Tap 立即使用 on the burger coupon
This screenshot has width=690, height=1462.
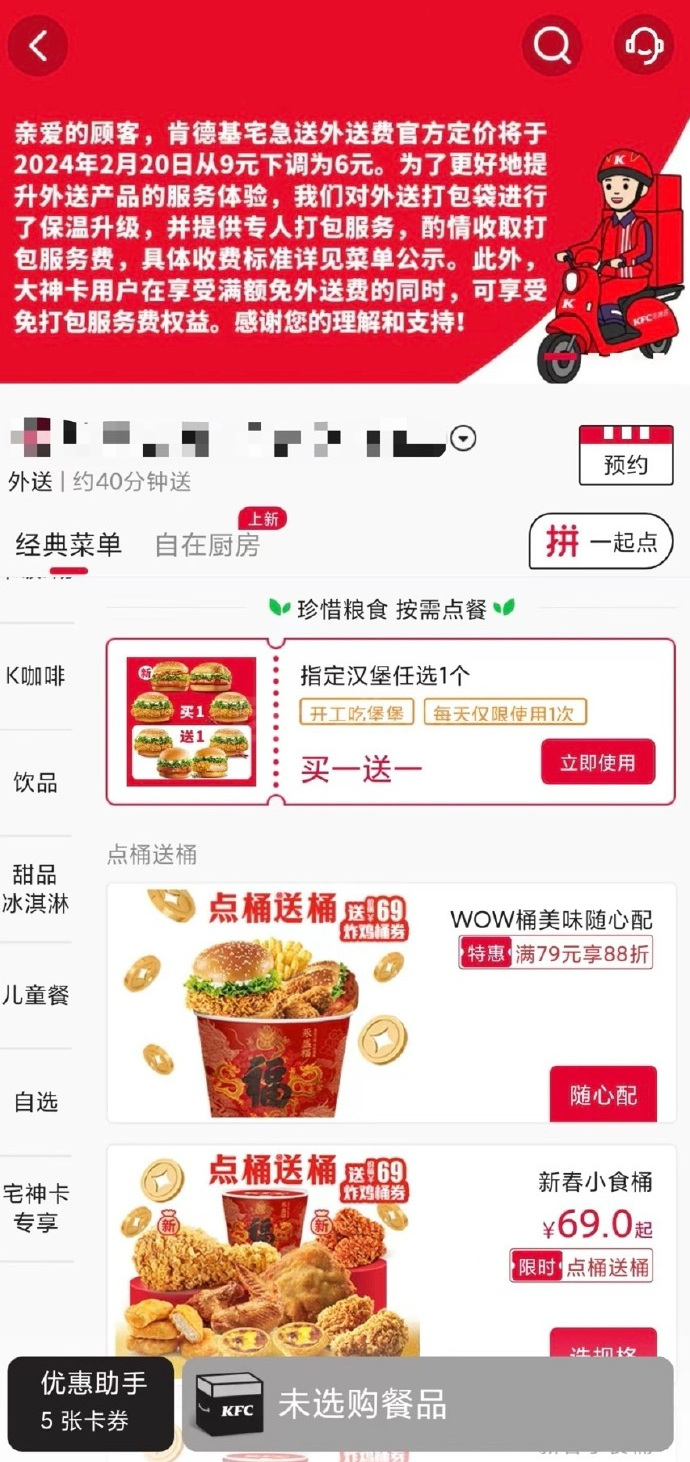(598, 763)
